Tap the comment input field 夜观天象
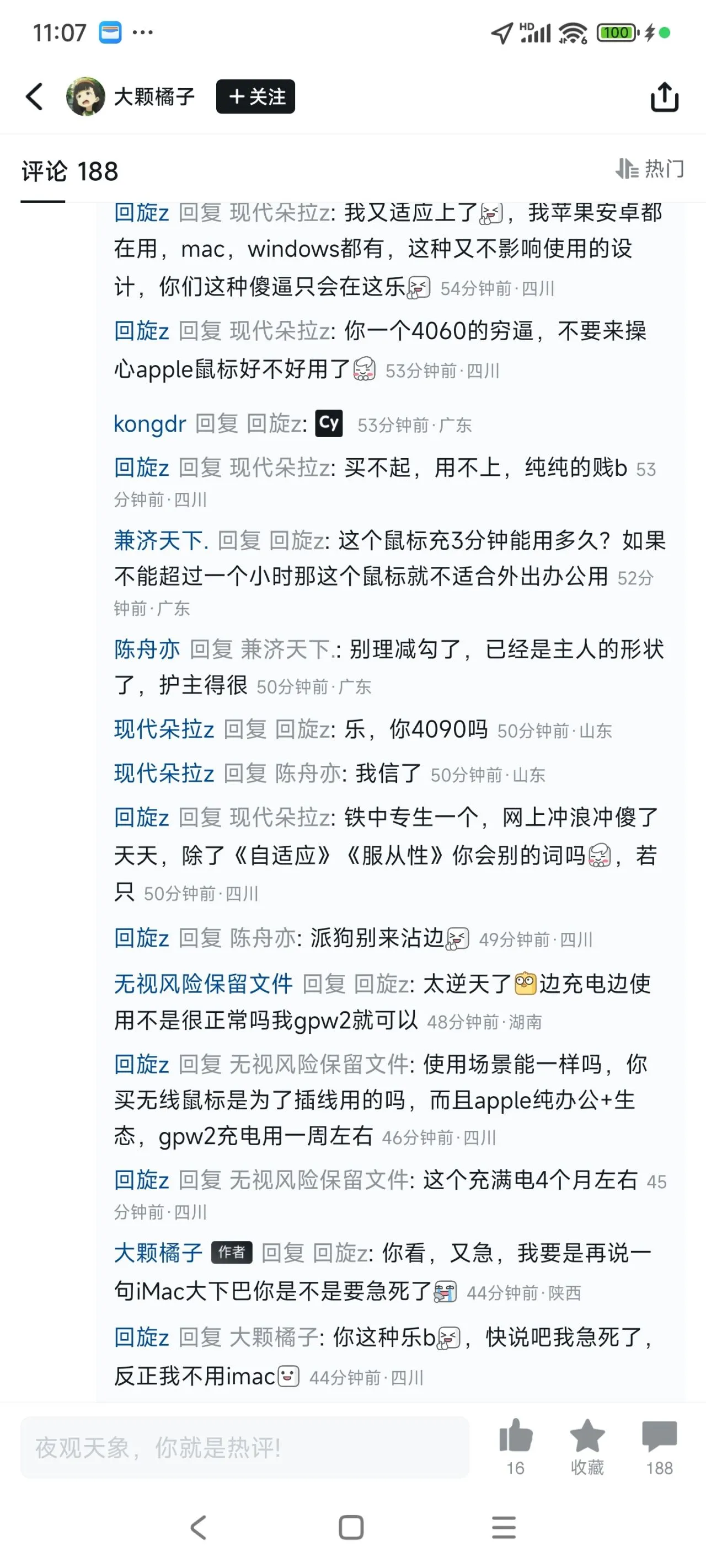 [x=244, y=1447]
